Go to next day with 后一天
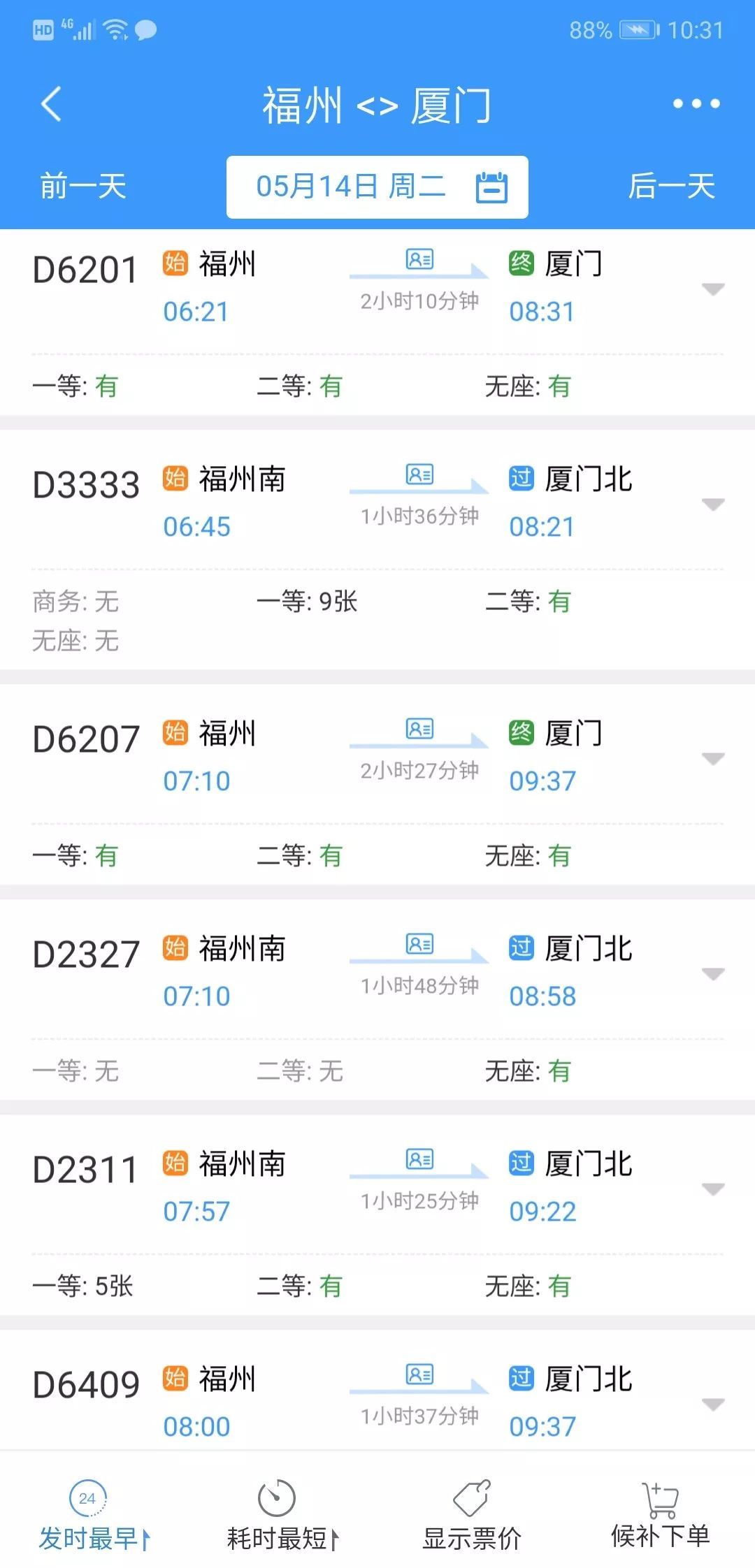This screenshot has height=1568, width=755. [673, 186]
